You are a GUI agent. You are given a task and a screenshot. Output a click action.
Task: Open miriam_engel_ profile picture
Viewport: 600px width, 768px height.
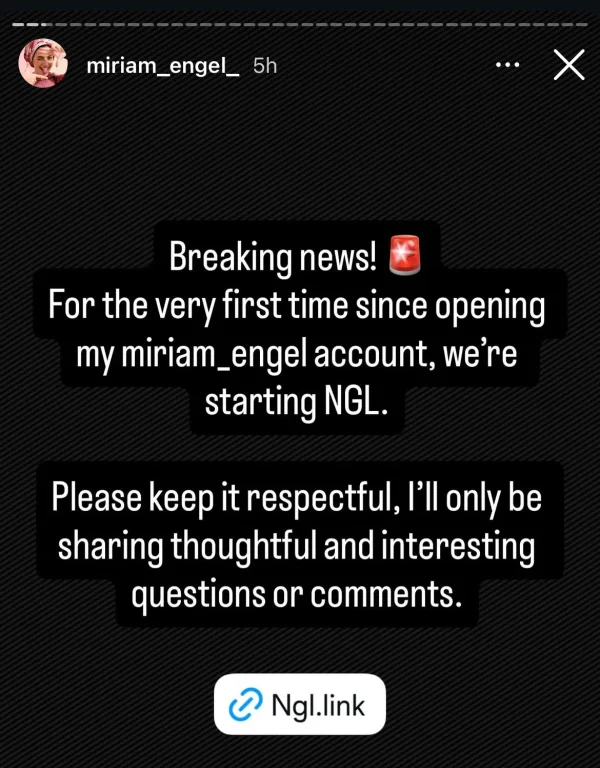point(43,64)
